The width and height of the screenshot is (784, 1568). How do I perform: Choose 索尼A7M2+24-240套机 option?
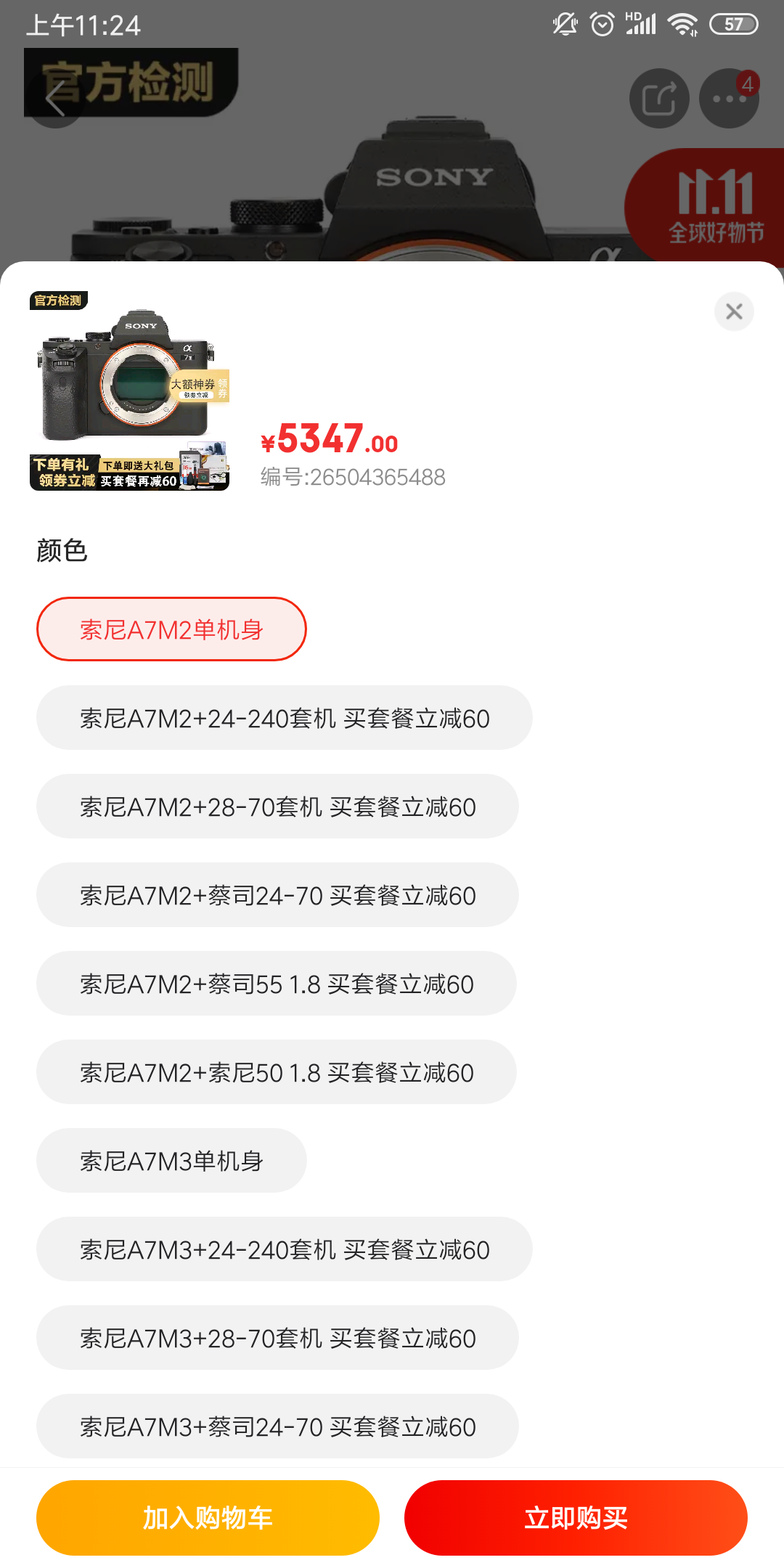(285, 718)
